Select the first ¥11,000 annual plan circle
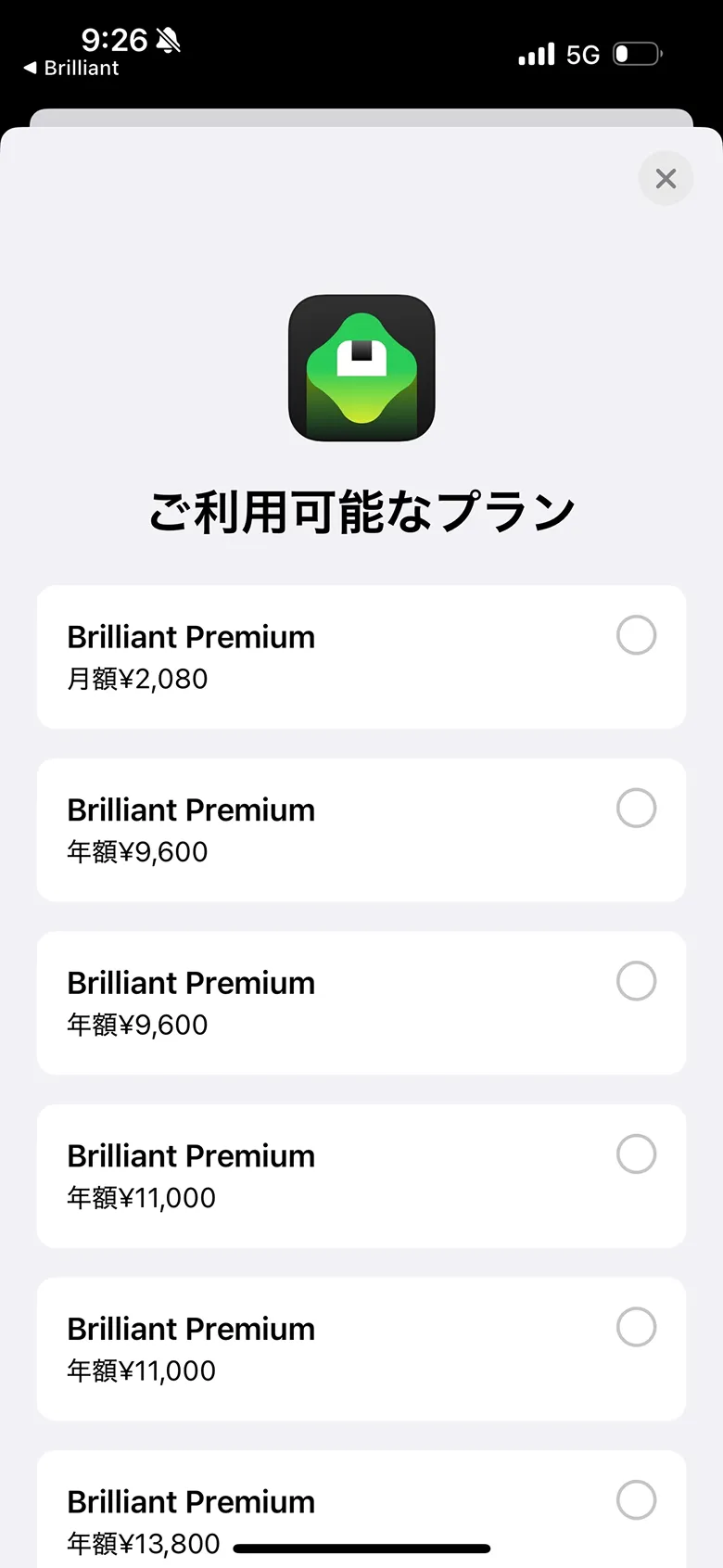723x1568 pixels. click(636, 1154)
